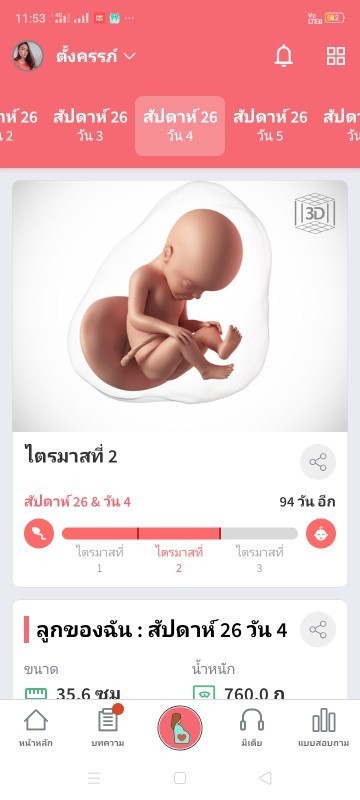Open the 3D baby view

pos(315,213)
